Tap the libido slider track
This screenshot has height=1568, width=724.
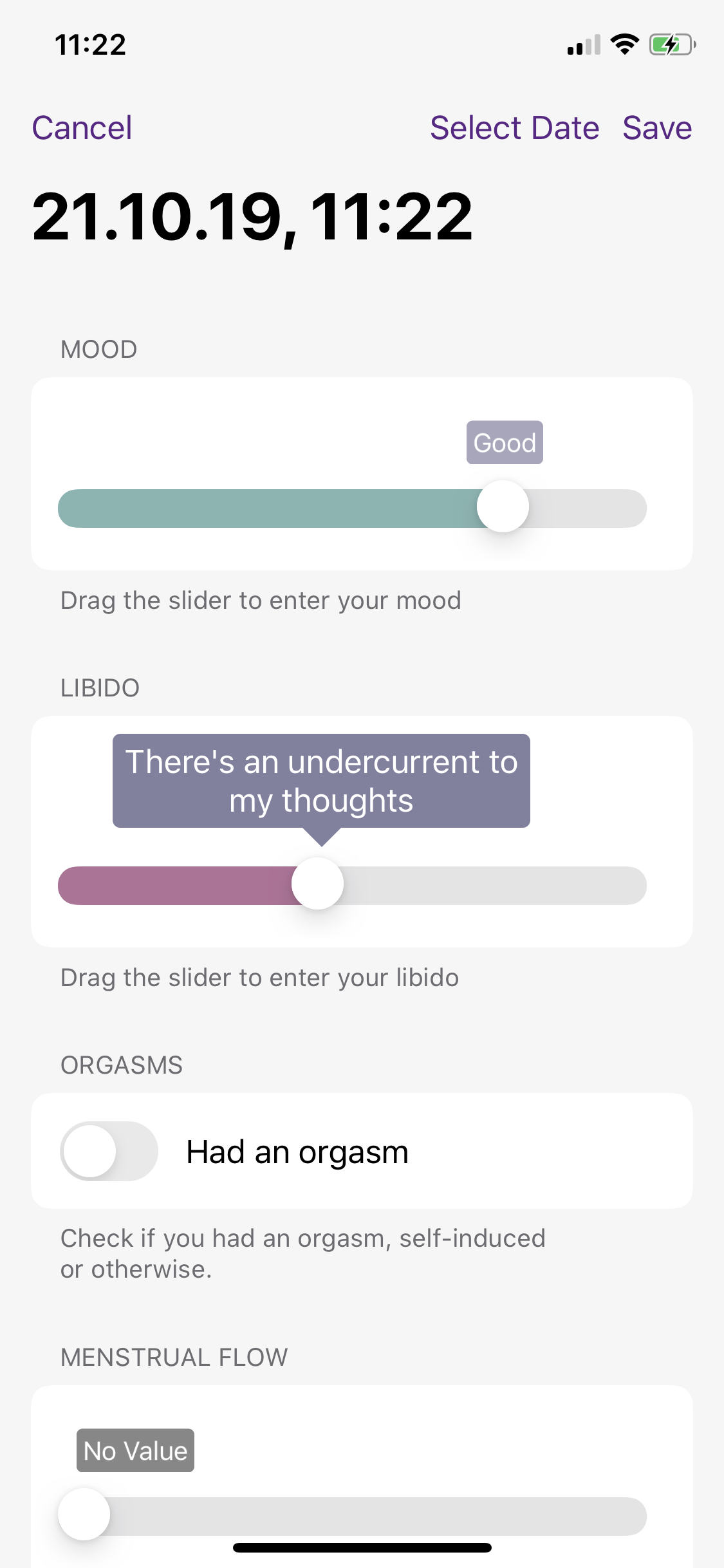coord(352,885)
